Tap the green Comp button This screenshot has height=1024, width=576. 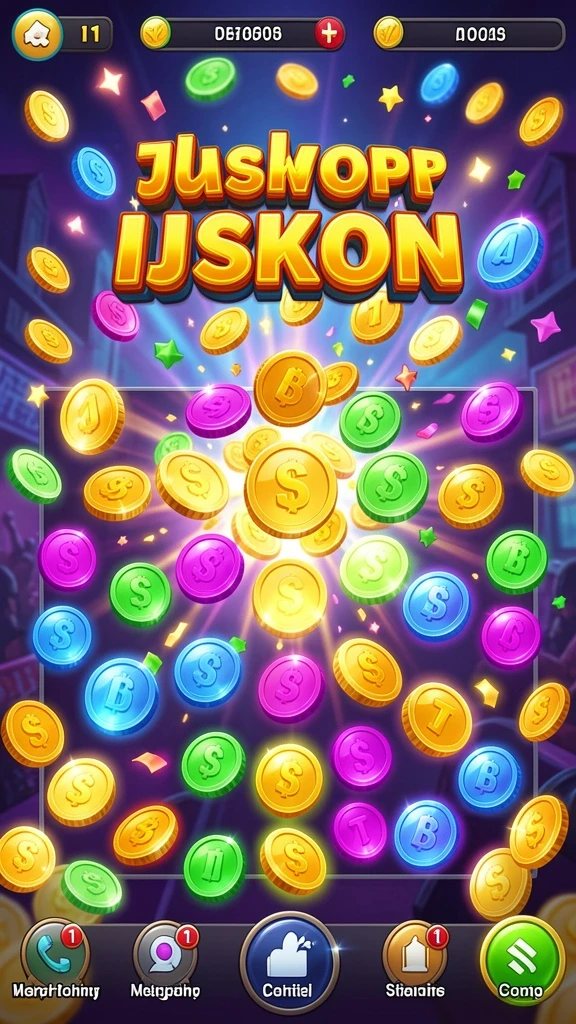(x=522, y=960)
